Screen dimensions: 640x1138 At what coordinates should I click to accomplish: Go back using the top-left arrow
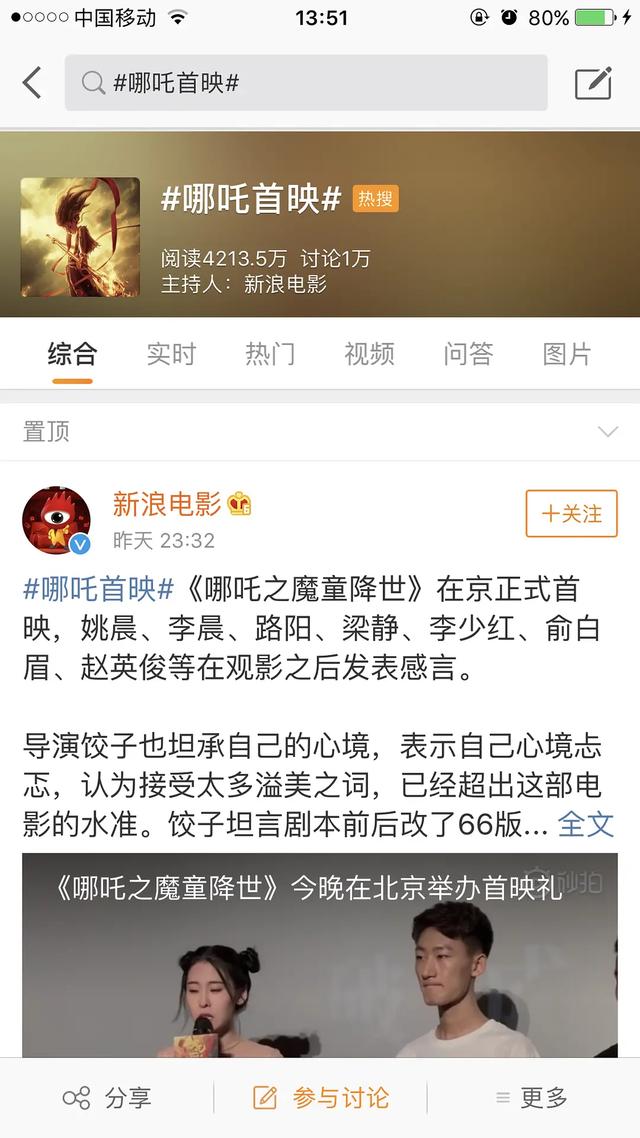tap(33, 83)
